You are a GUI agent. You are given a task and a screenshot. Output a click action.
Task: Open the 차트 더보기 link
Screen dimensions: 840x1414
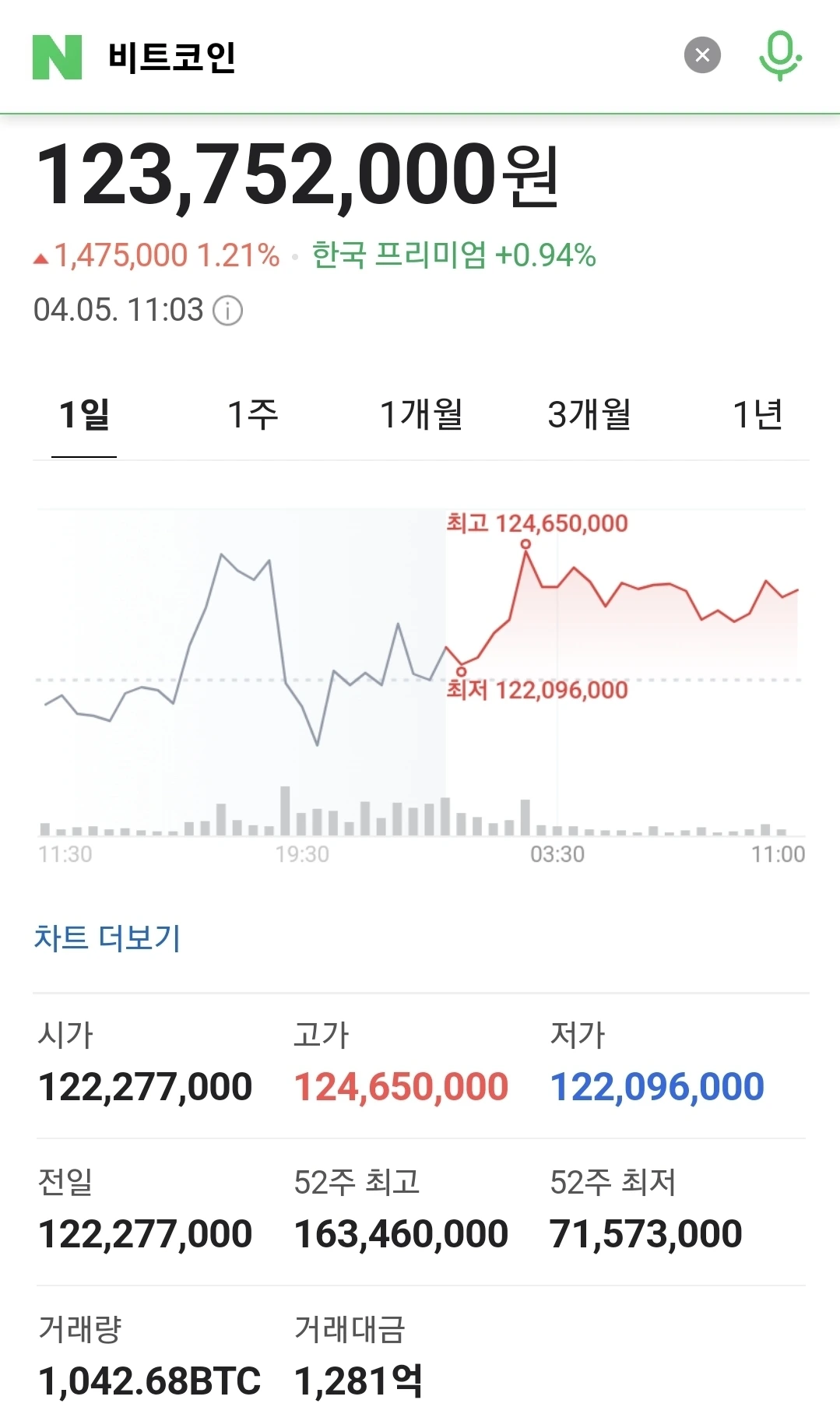(107, 938)
